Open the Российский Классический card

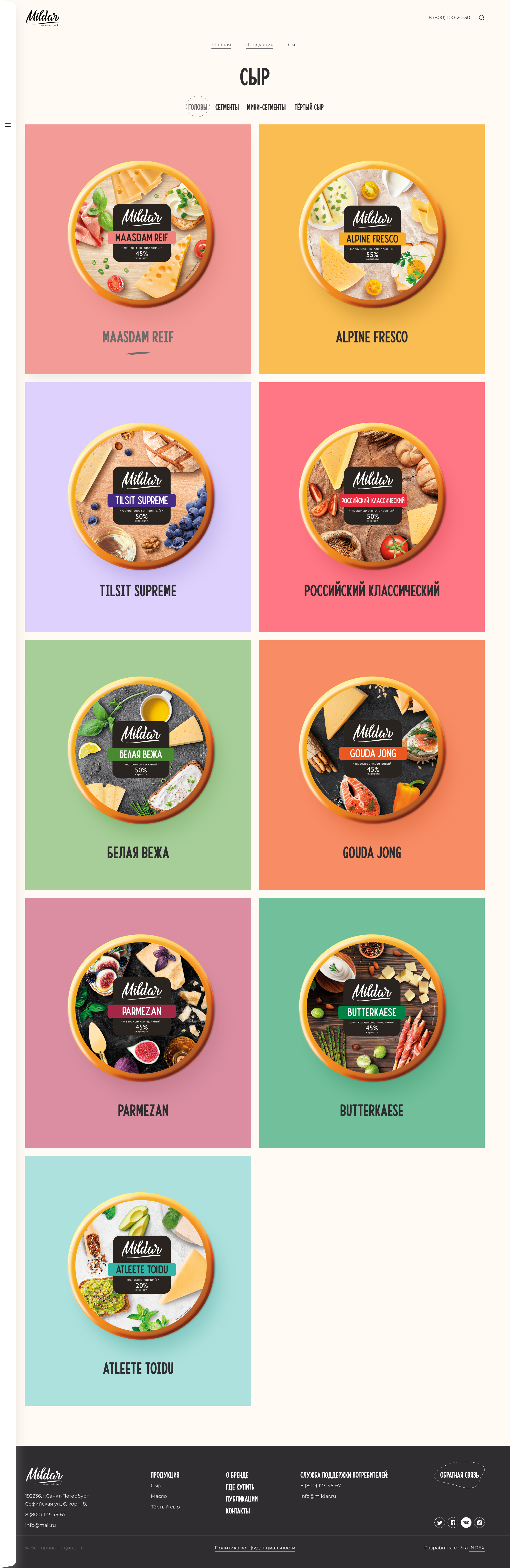pyautogui.click(x=371, y=506)
